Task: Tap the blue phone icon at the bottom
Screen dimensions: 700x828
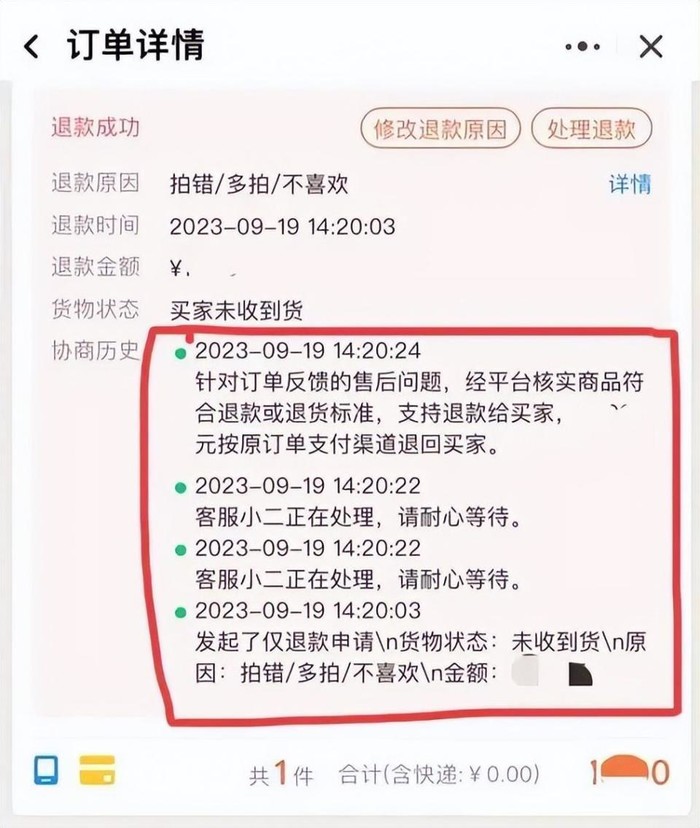Action: tap(46, 770)
